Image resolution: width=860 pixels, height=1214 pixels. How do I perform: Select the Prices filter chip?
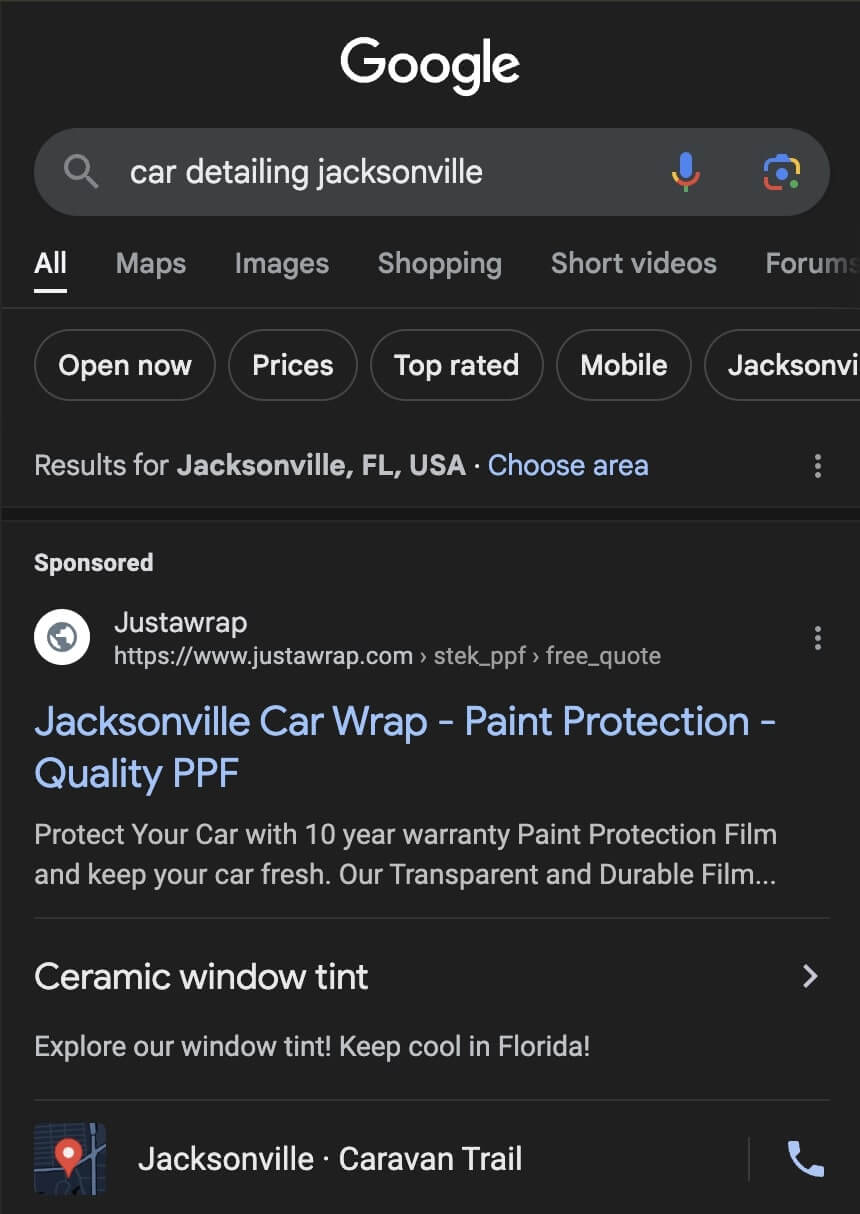(x=292, y=365)
